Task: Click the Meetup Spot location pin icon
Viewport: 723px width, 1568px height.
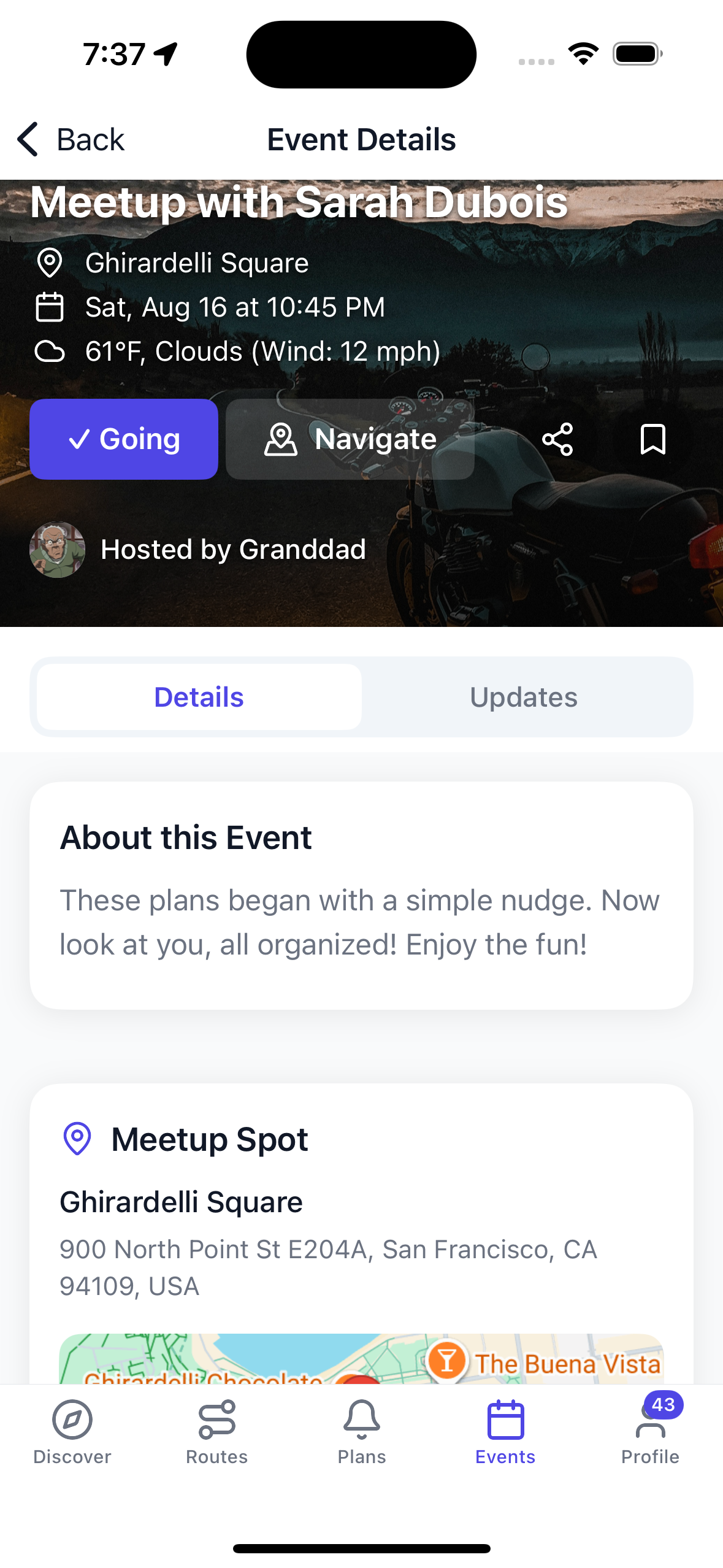Action: 76,1138
